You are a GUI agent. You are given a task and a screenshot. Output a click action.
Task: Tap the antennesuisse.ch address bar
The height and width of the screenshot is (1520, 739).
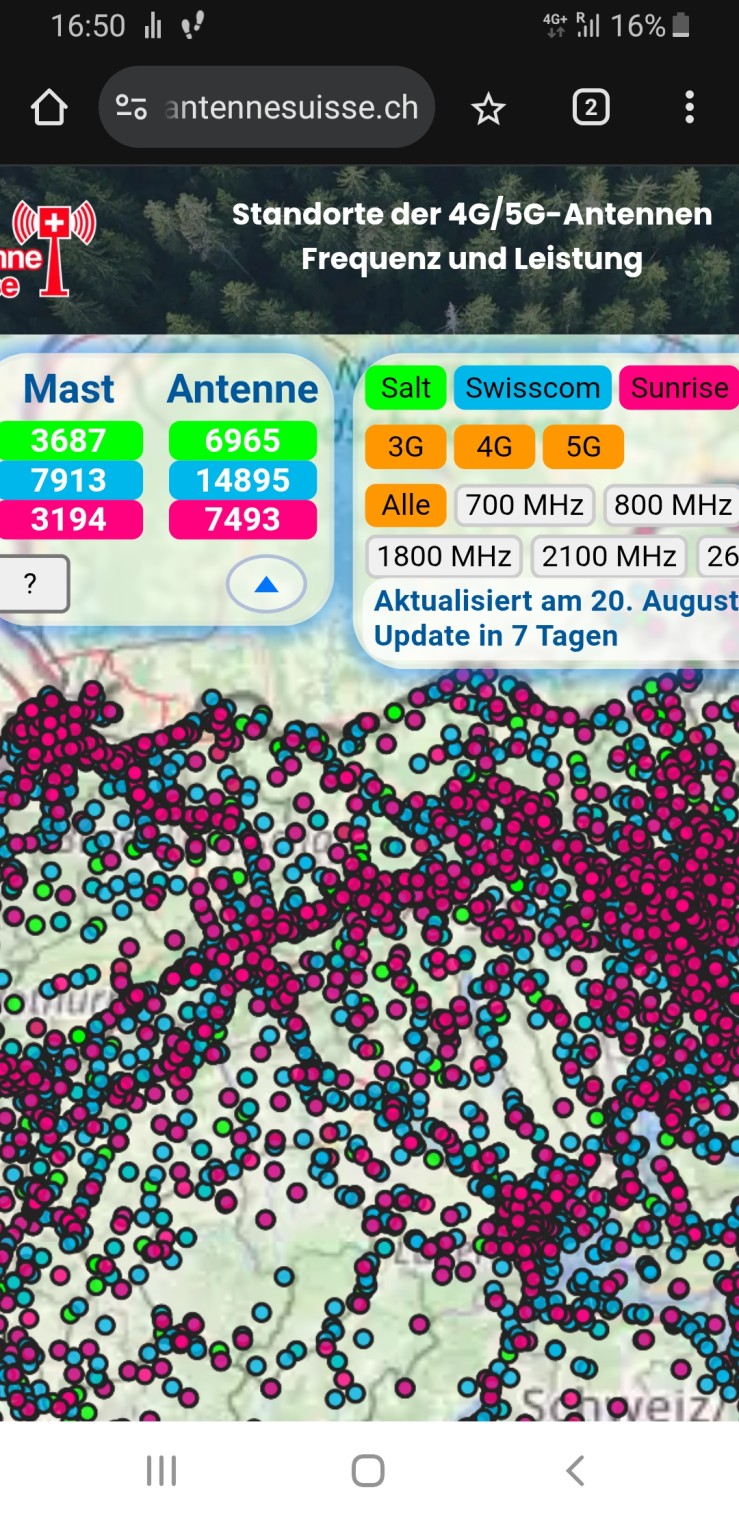pyautogui.click(x=267, y=108)
